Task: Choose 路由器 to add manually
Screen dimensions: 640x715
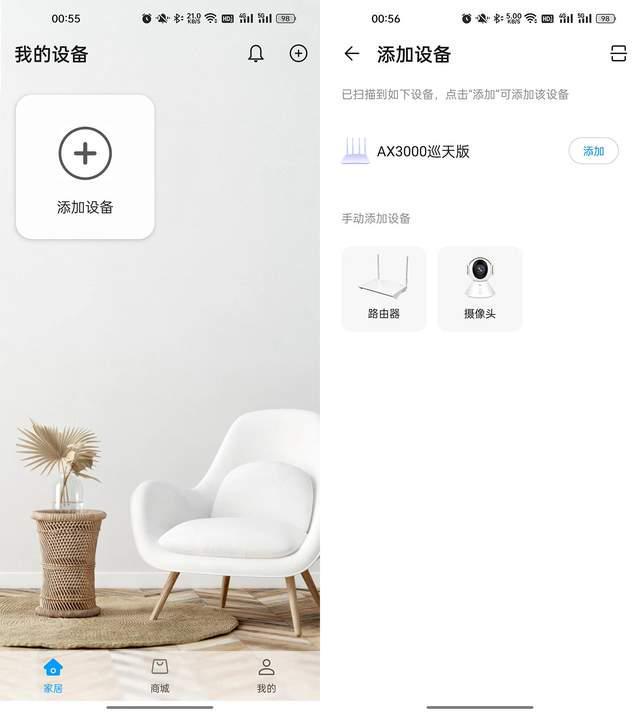Action: click(384, 288)
